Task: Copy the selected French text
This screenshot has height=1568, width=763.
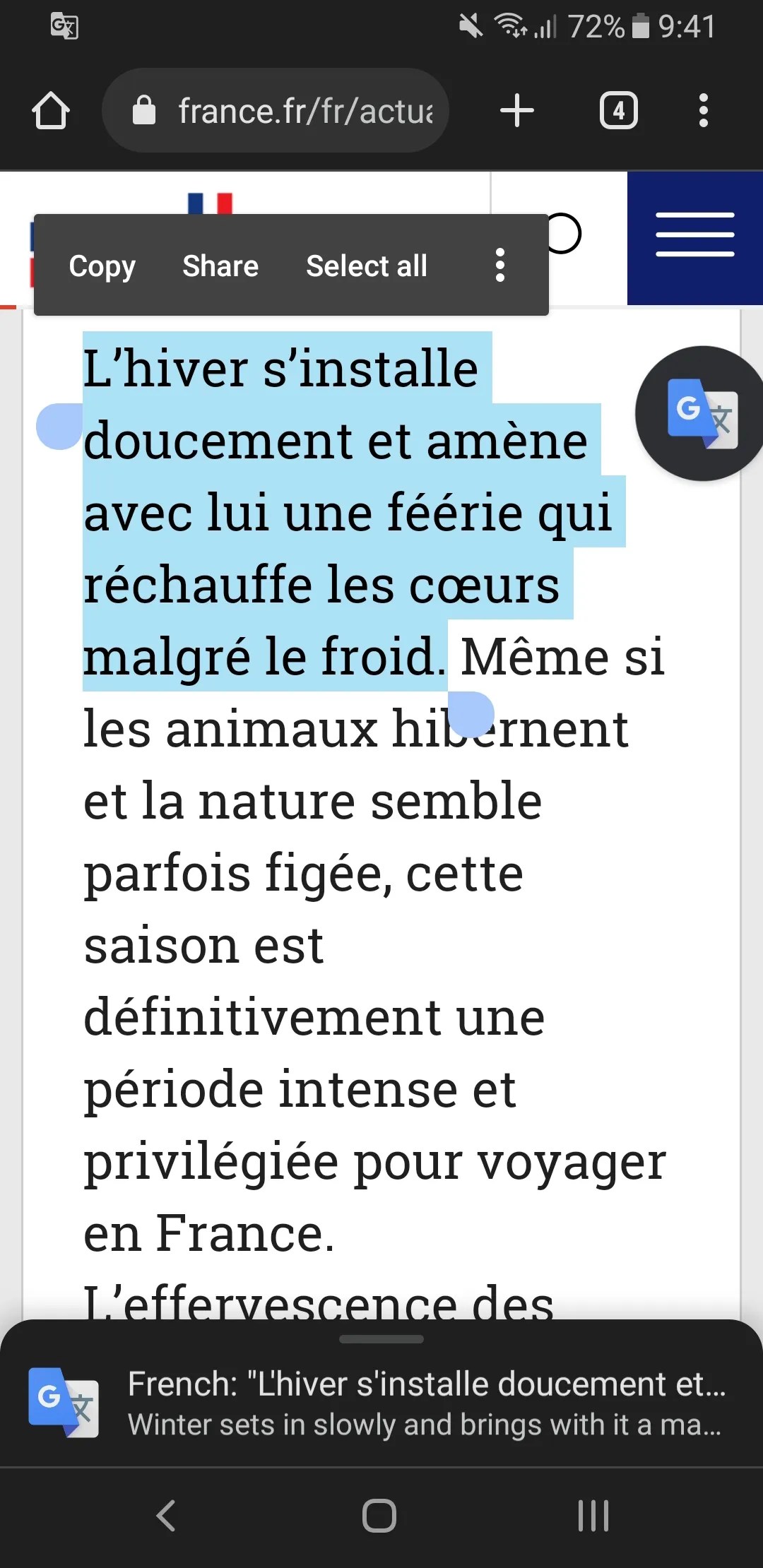Action: pyautogui.click(x=102, y=266)
